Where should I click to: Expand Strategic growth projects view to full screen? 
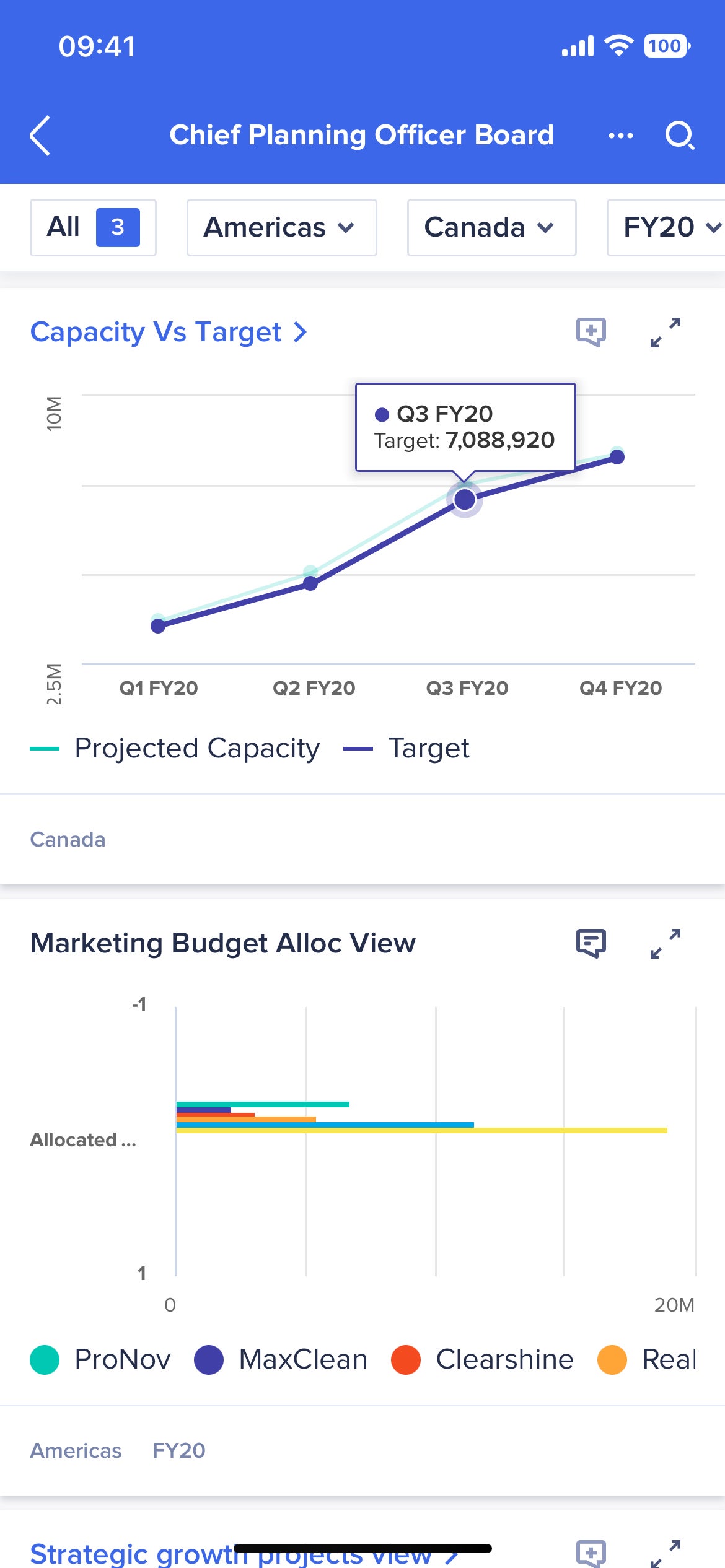tap(667, 1552)
